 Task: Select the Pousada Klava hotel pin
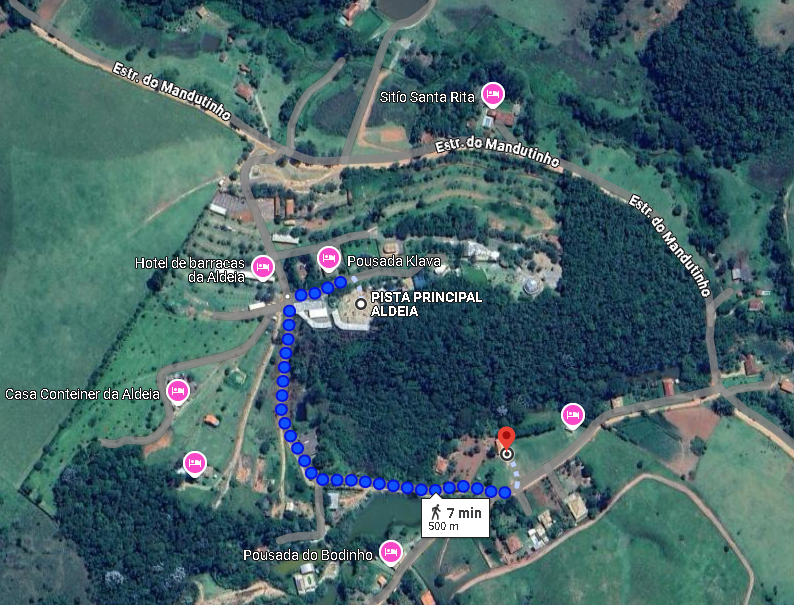click(x=328, y=259)
